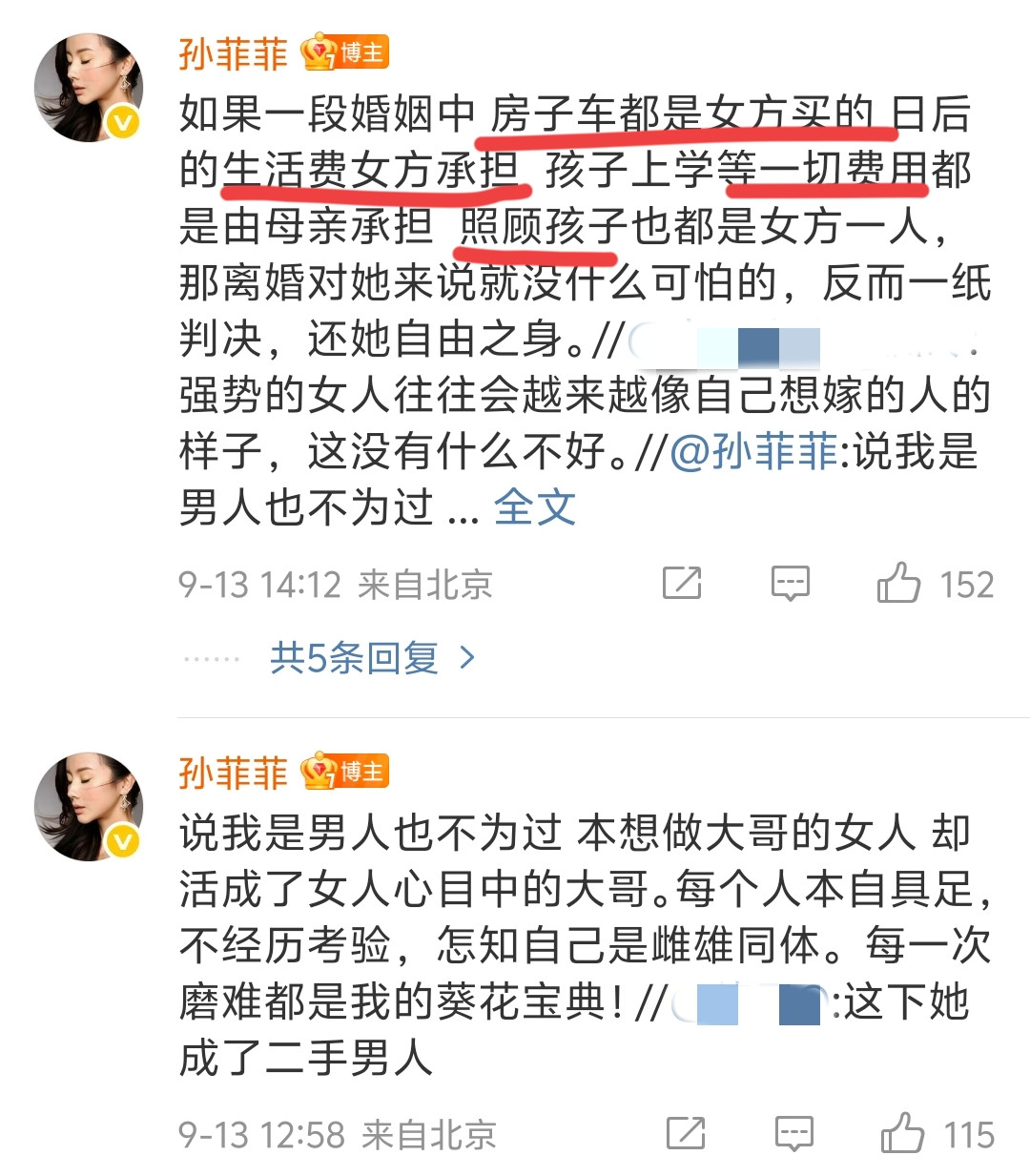
Task: Open username 孙菲菲 on the 14:12 comment
Action: pyautogui.click(x=233, y=53)
